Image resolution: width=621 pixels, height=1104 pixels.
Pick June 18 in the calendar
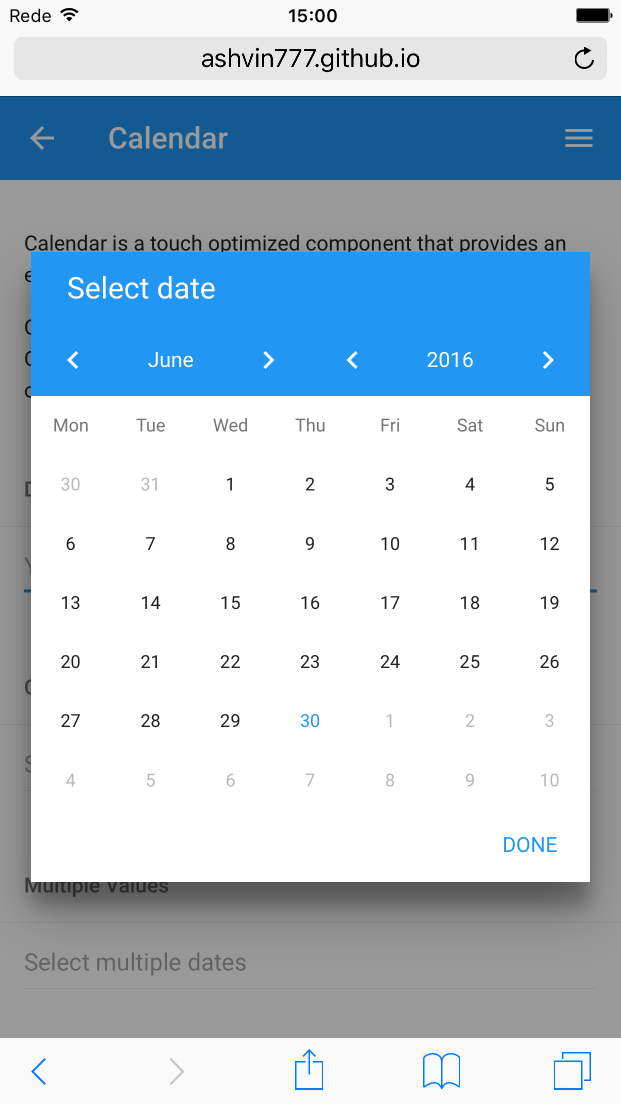470,603
